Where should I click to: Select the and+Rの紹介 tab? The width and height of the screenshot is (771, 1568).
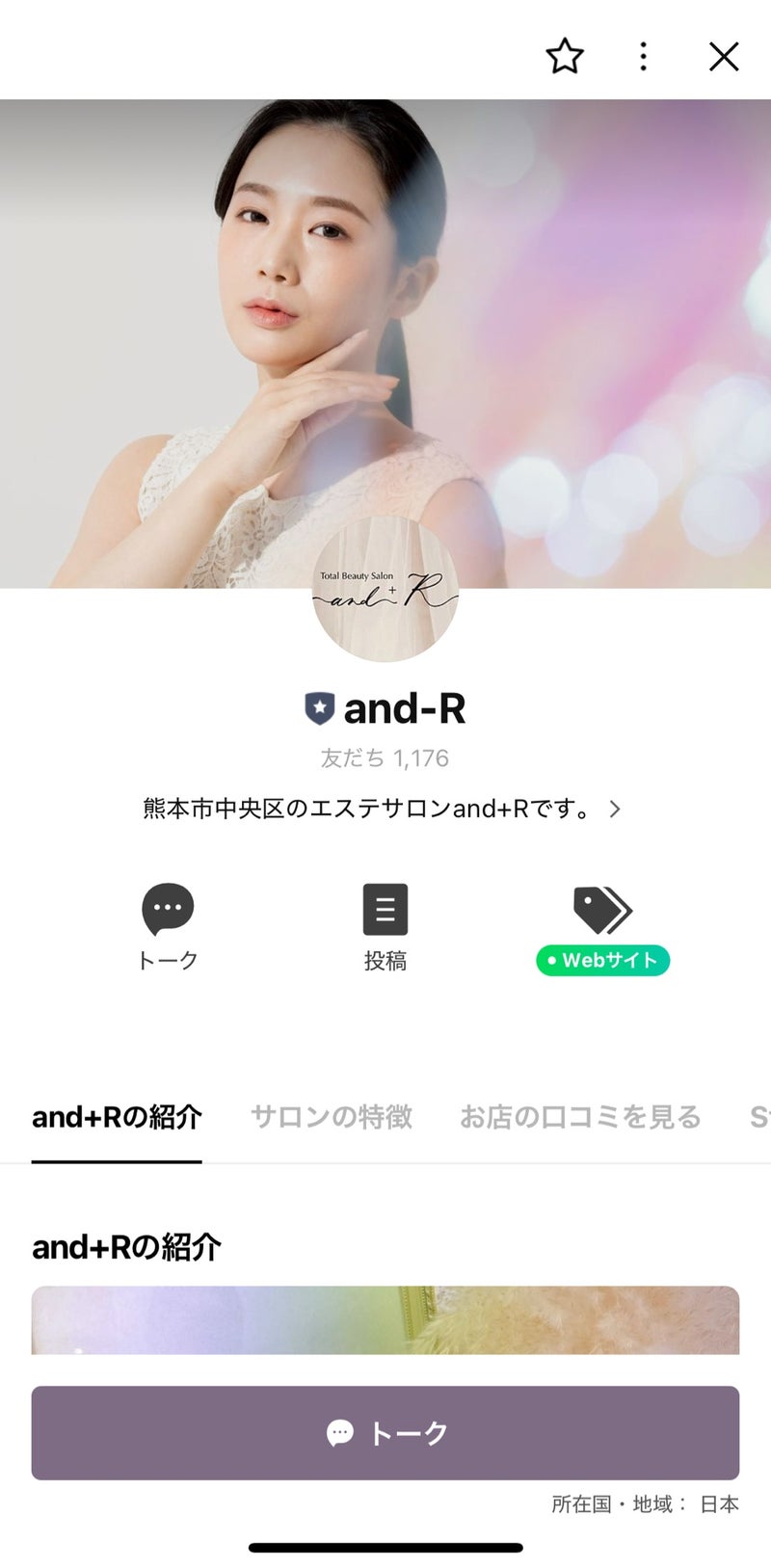pos(117,1117)
